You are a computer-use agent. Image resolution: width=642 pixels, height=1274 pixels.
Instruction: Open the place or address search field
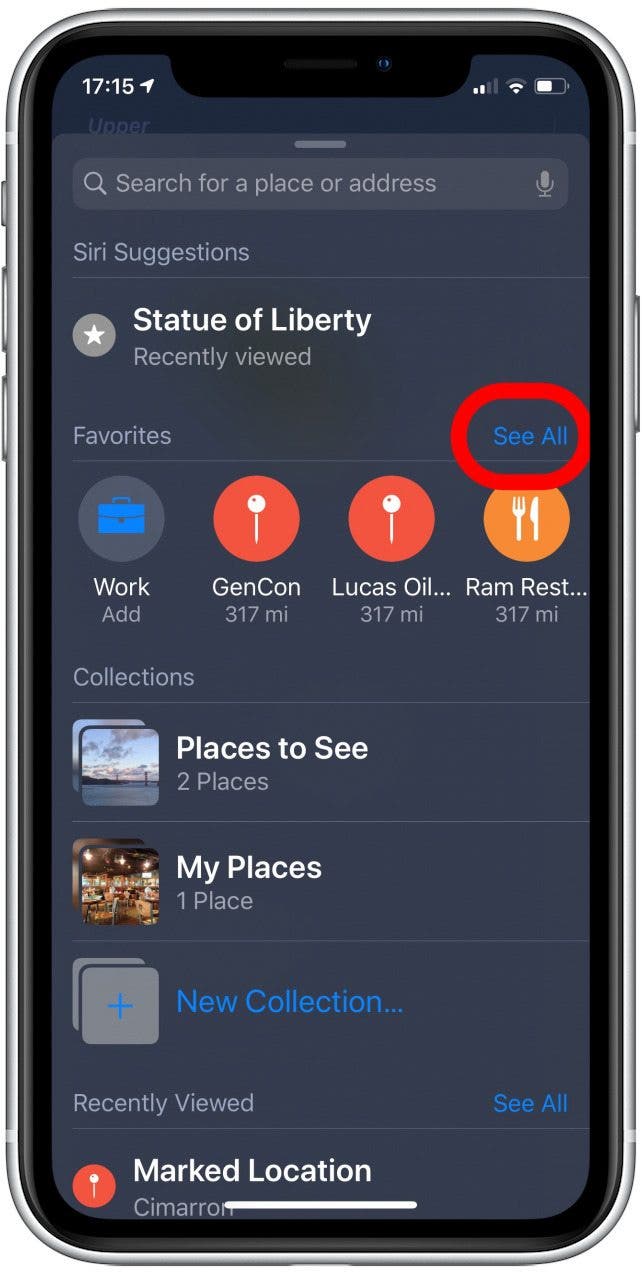pos(300,184)
